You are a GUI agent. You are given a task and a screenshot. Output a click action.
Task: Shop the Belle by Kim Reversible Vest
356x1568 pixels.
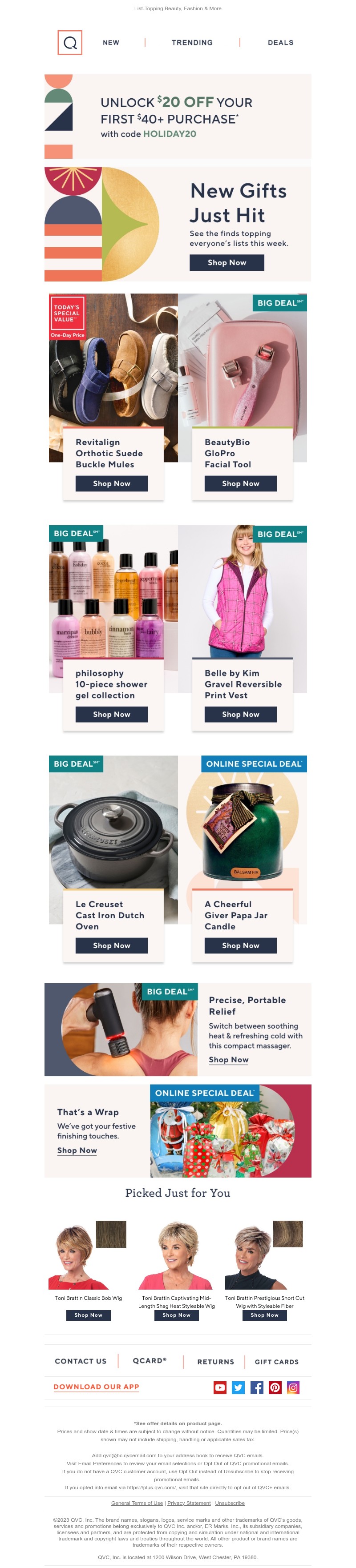point(241,714)
